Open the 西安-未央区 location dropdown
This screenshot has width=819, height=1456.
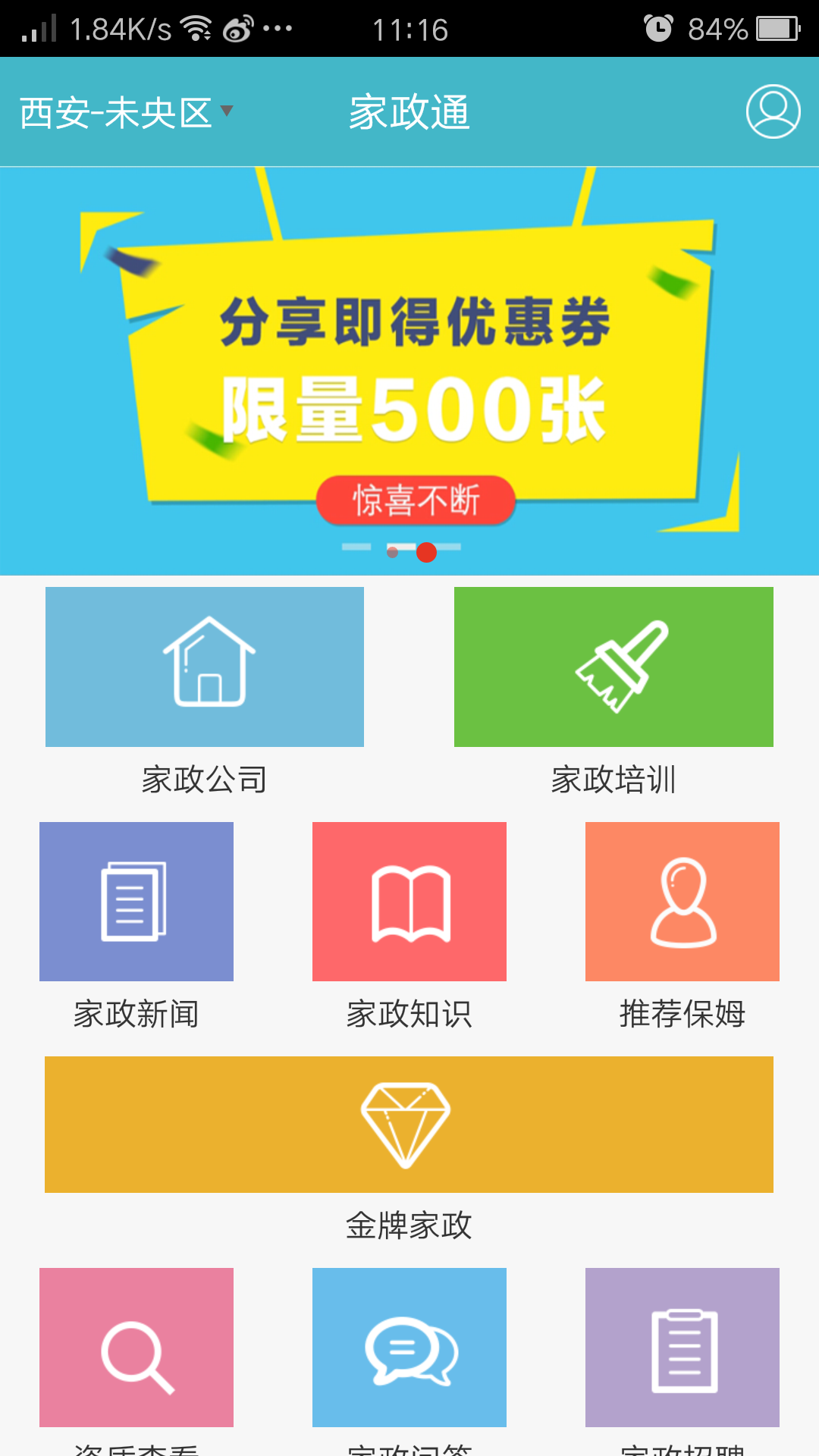[x=126, y=113]
